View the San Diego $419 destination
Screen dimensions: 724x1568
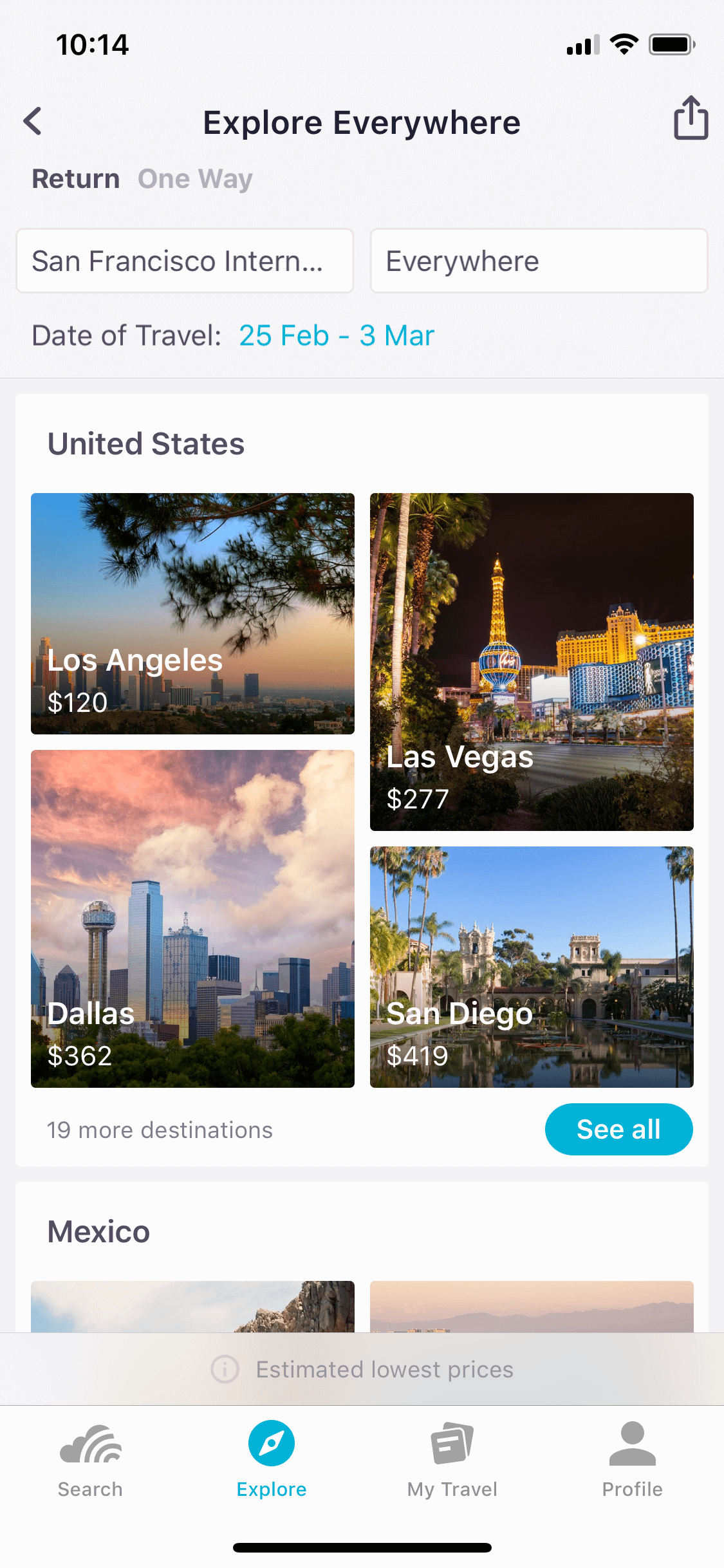(532, 967)
